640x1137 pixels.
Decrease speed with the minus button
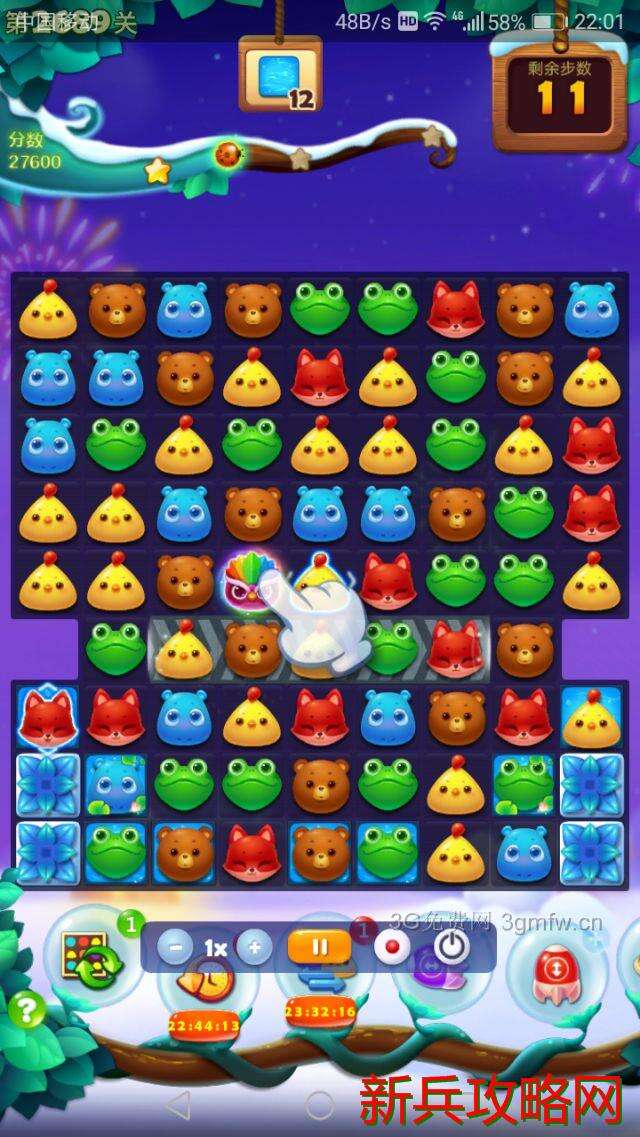[175, 947]
